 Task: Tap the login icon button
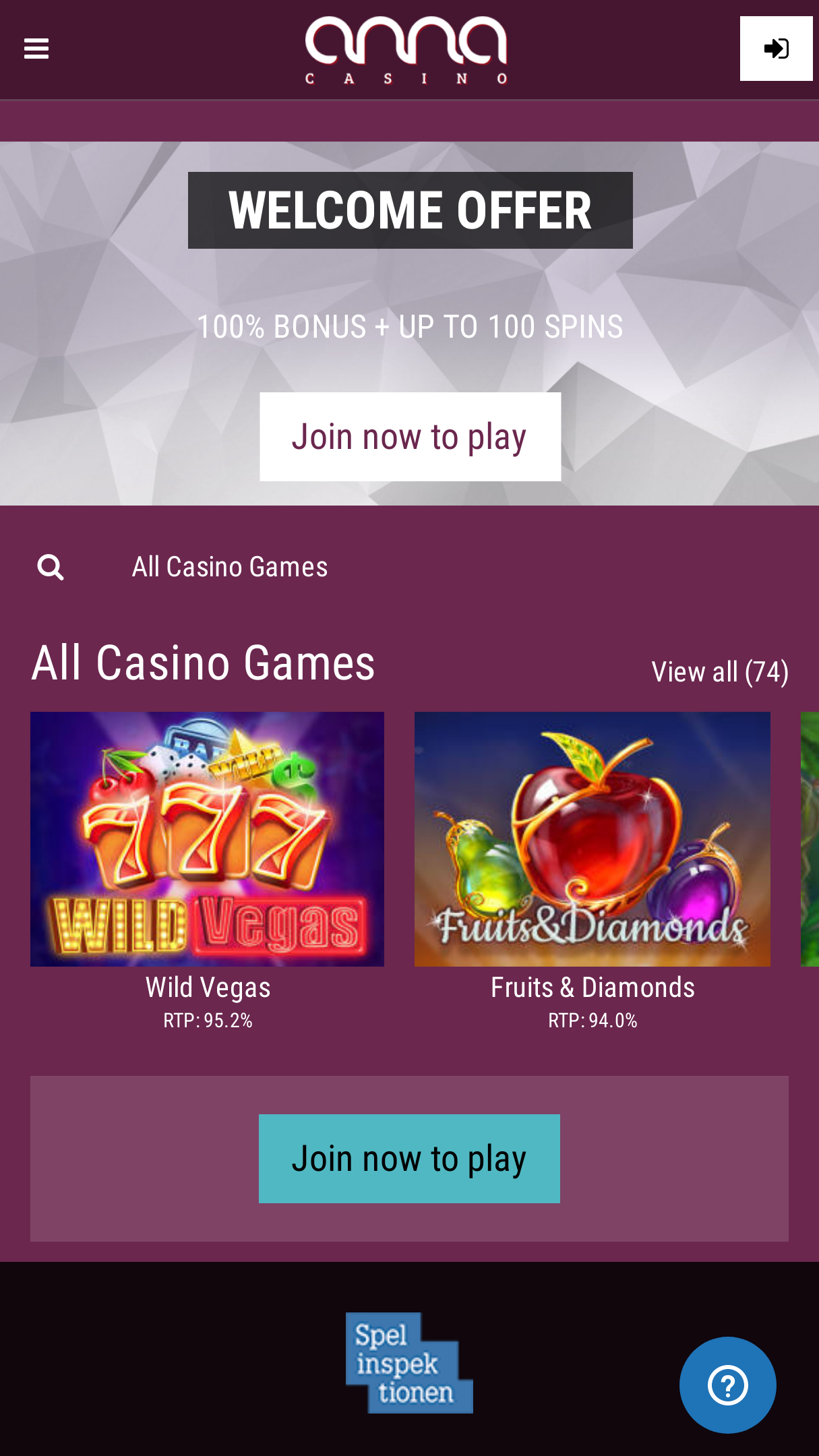tap(776, 49)
